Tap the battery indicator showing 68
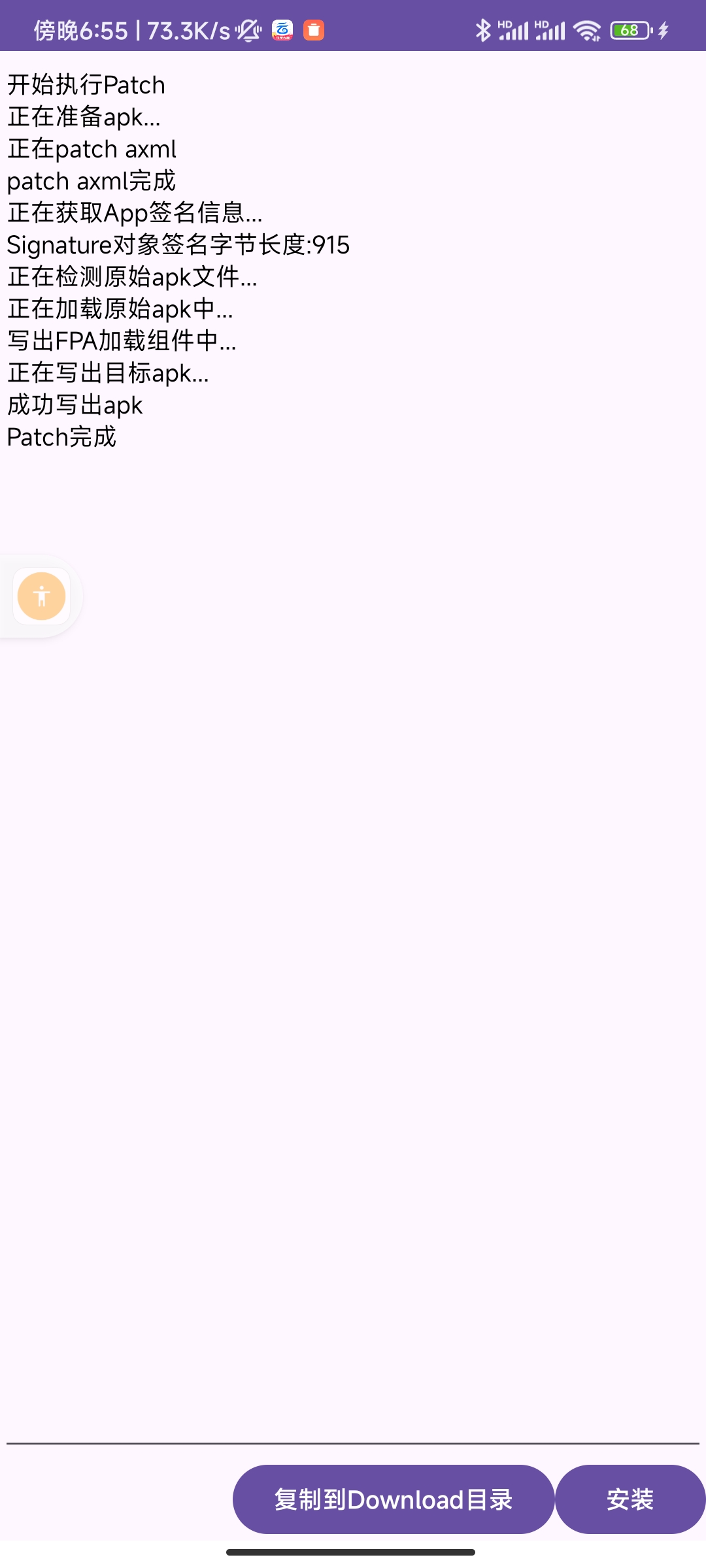Image resolution: width=706 pixels, height=1568 pixels. pyautogui.click(x=630, y=29)
